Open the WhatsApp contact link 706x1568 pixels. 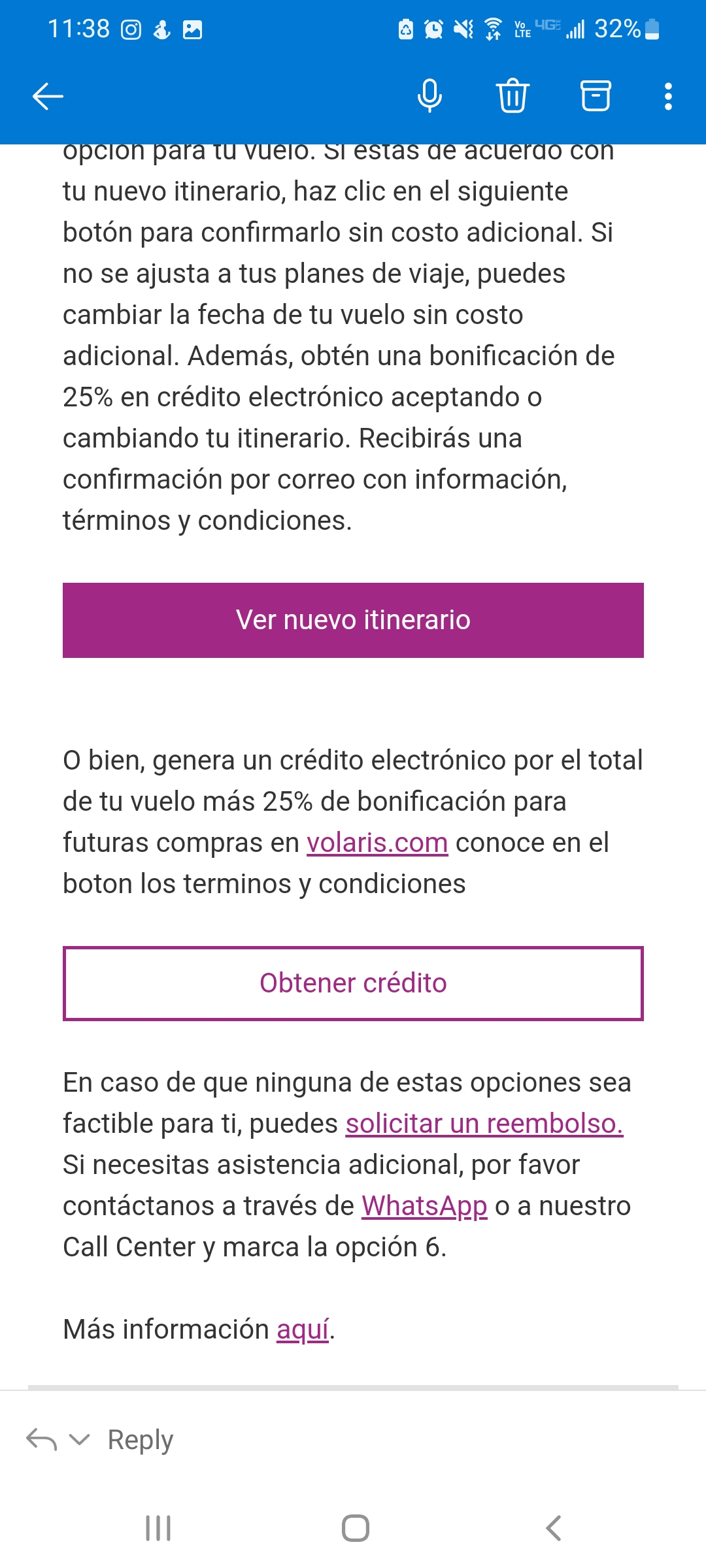click(x=425, y=1206)
